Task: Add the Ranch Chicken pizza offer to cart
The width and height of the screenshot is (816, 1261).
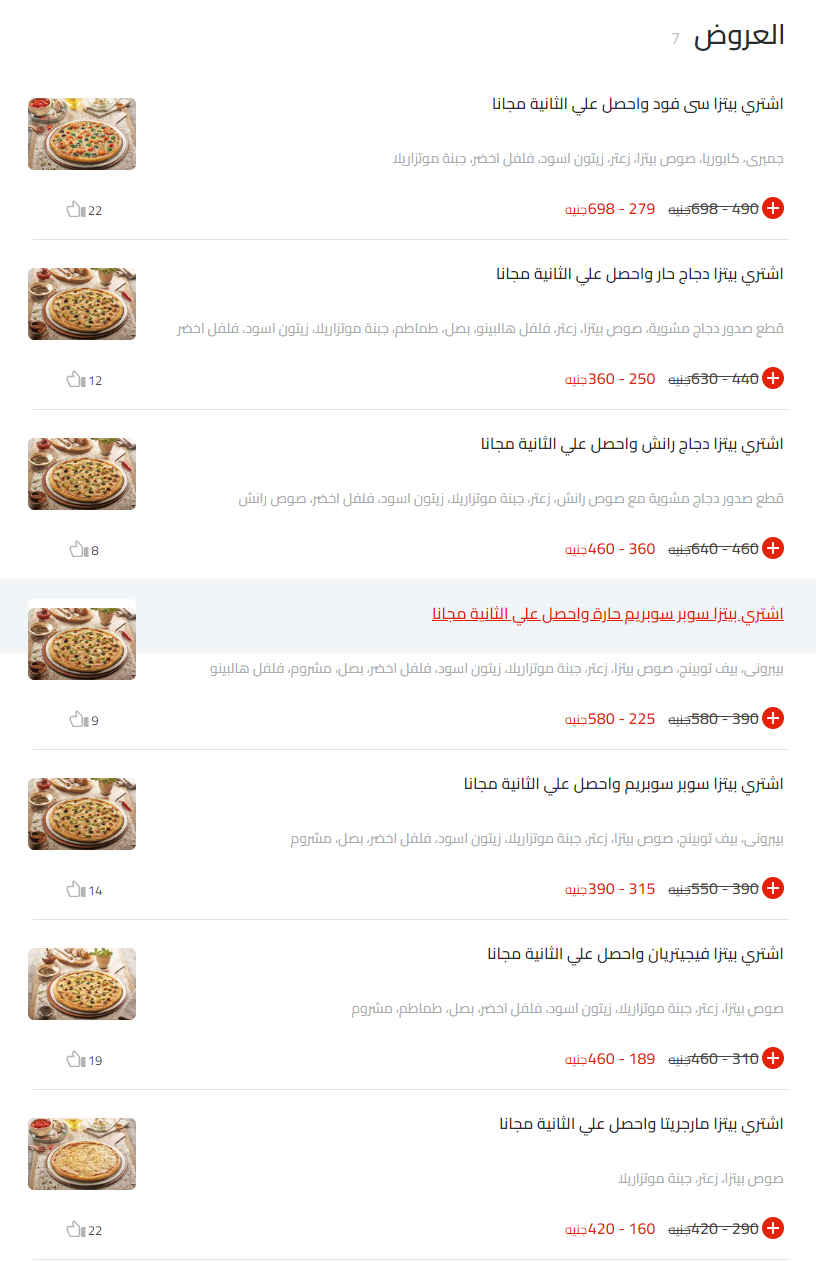Action: click(773, 548)
